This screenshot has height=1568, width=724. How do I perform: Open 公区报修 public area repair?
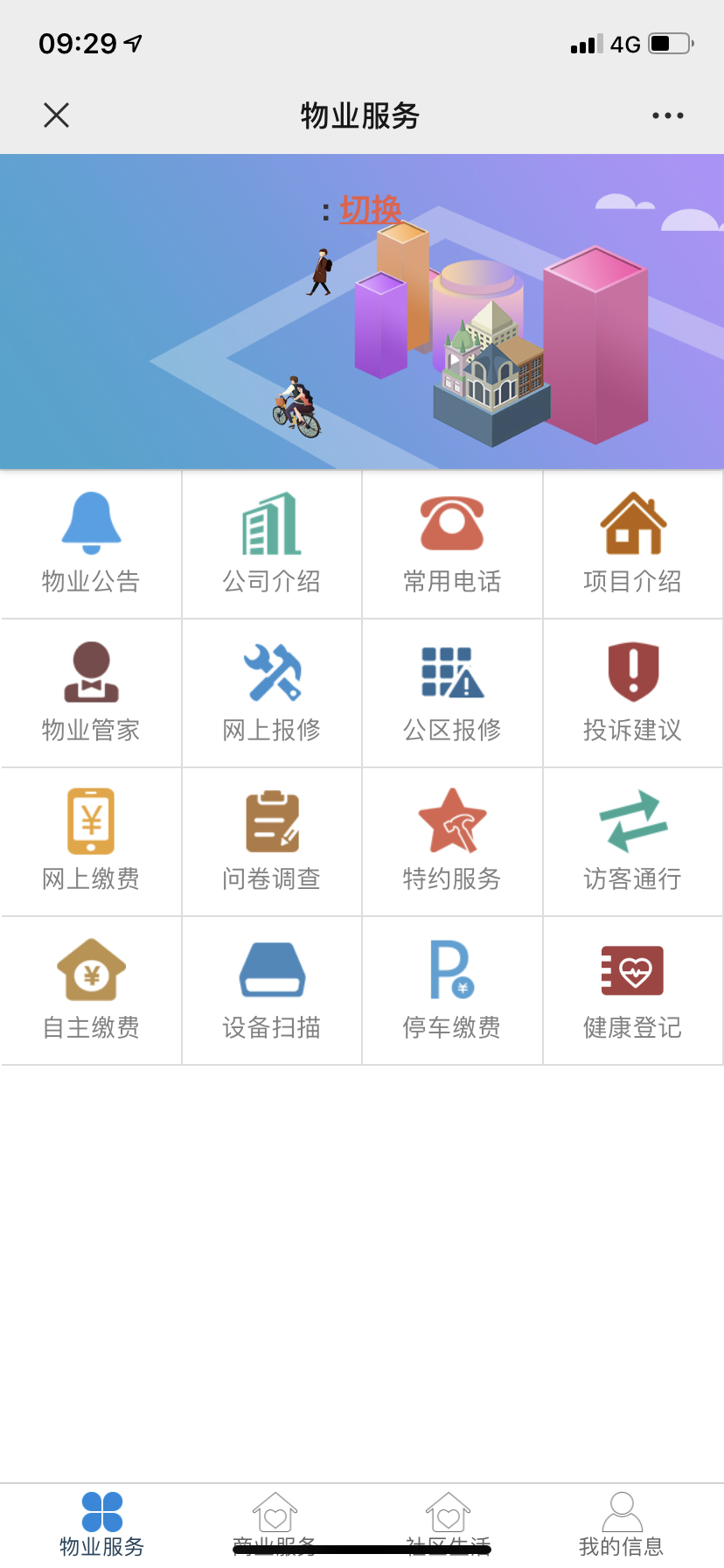452,693
